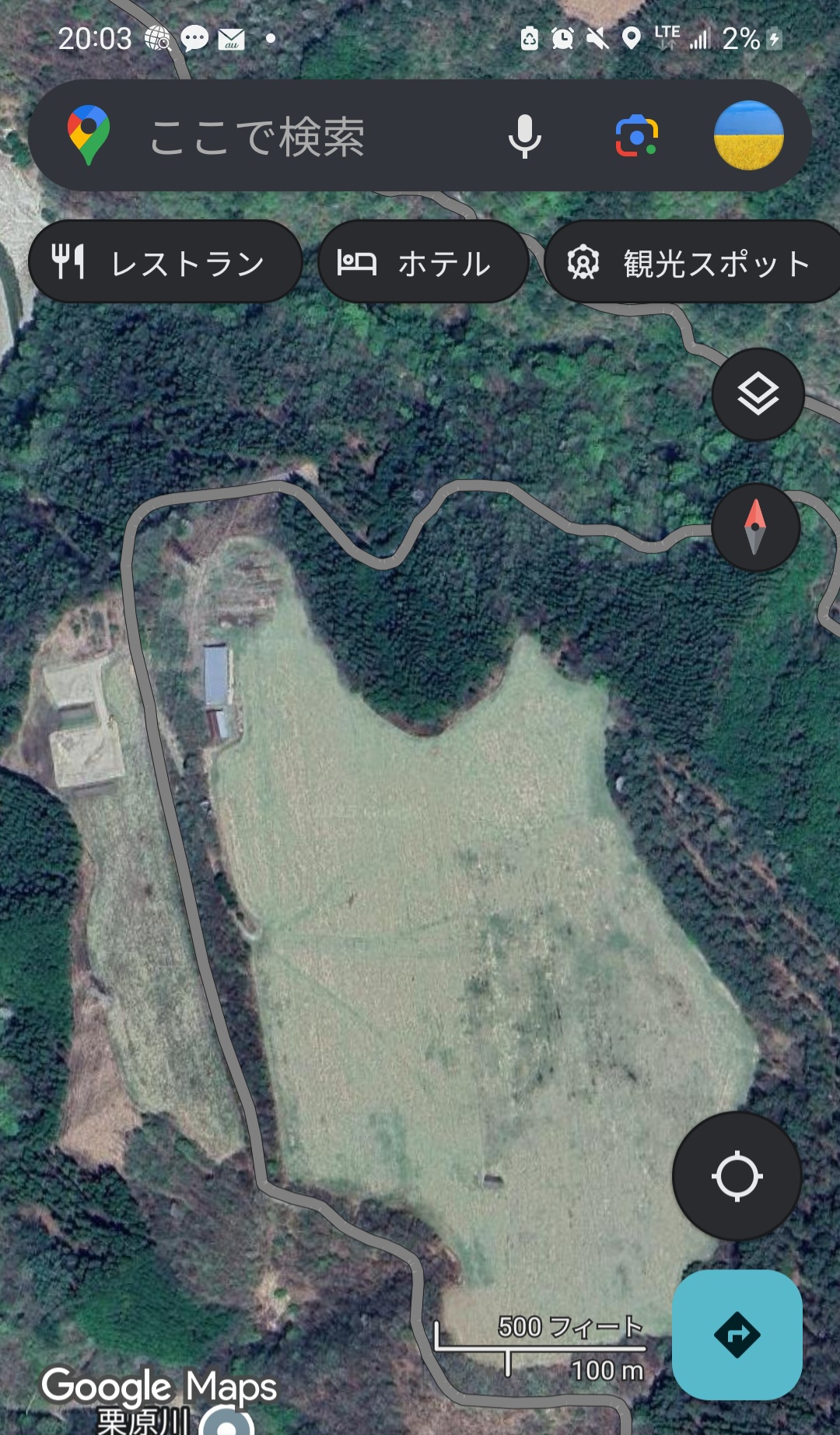Select the 観光スポット chip
The width and height of the screenshot is (840, 1435).
(692, 262)
